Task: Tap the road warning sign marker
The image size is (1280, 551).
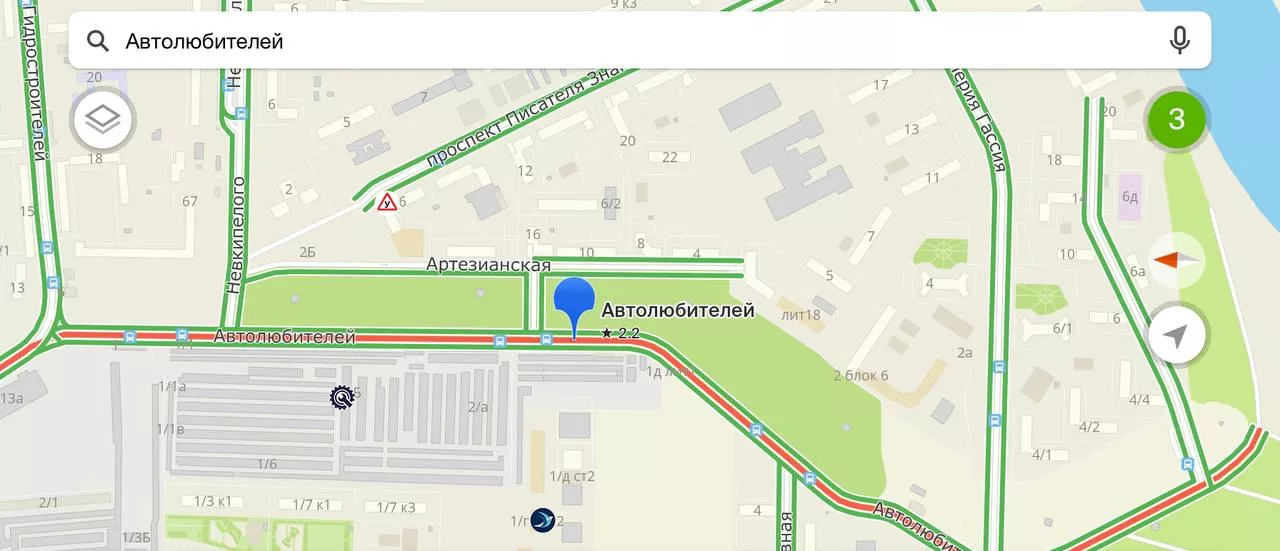Action: coord(387,203)
